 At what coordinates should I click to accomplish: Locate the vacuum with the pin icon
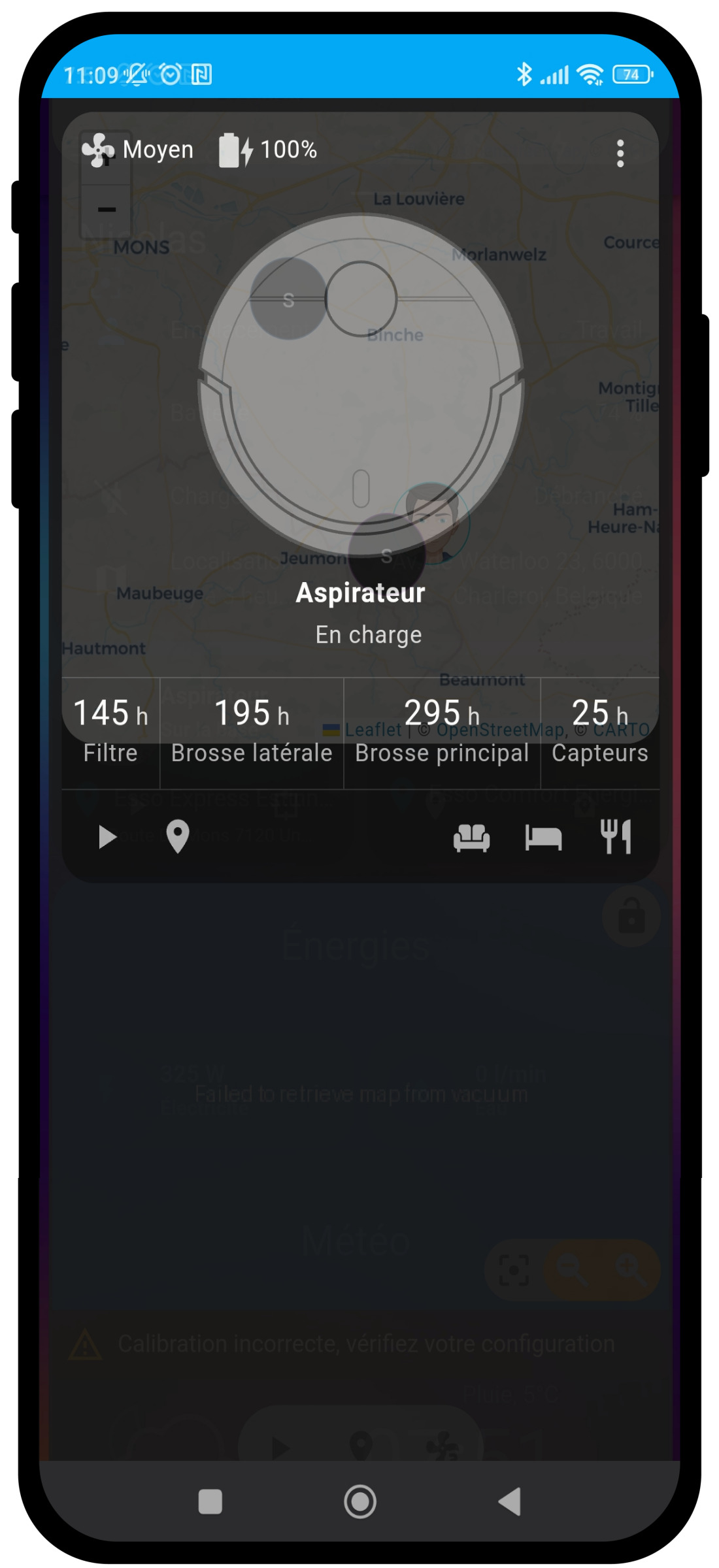tap(177, 837)
